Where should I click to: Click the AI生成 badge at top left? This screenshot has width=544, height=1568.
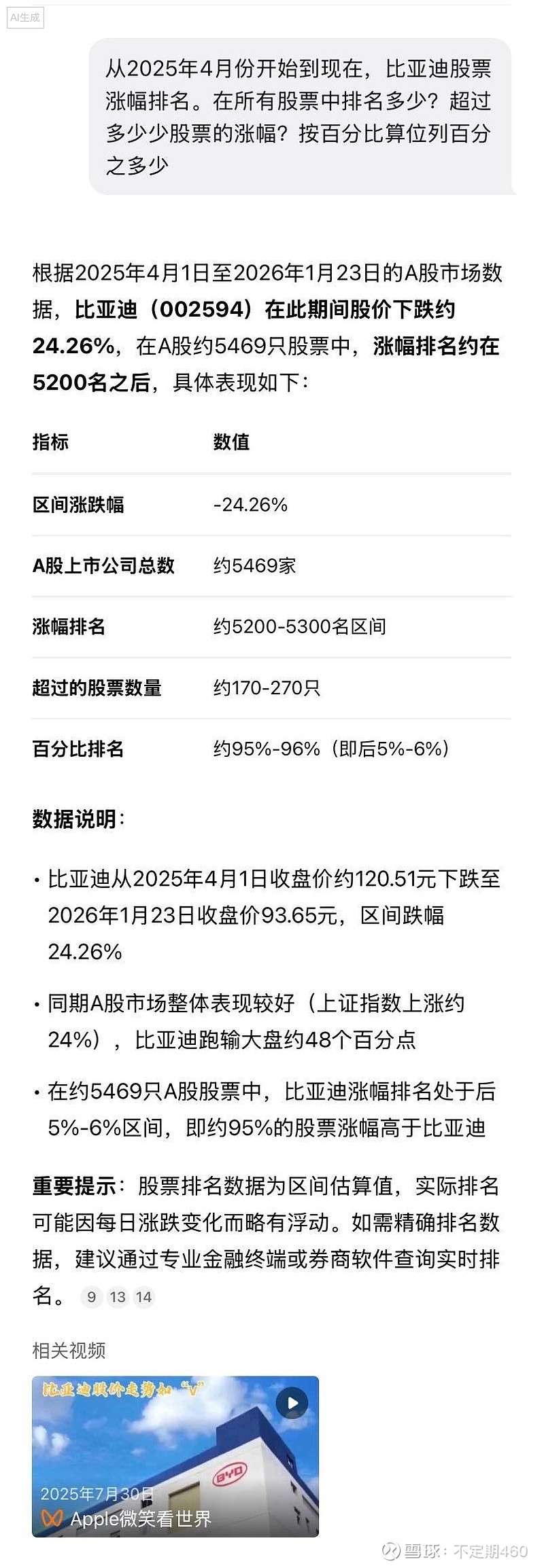tap(24, 18)
